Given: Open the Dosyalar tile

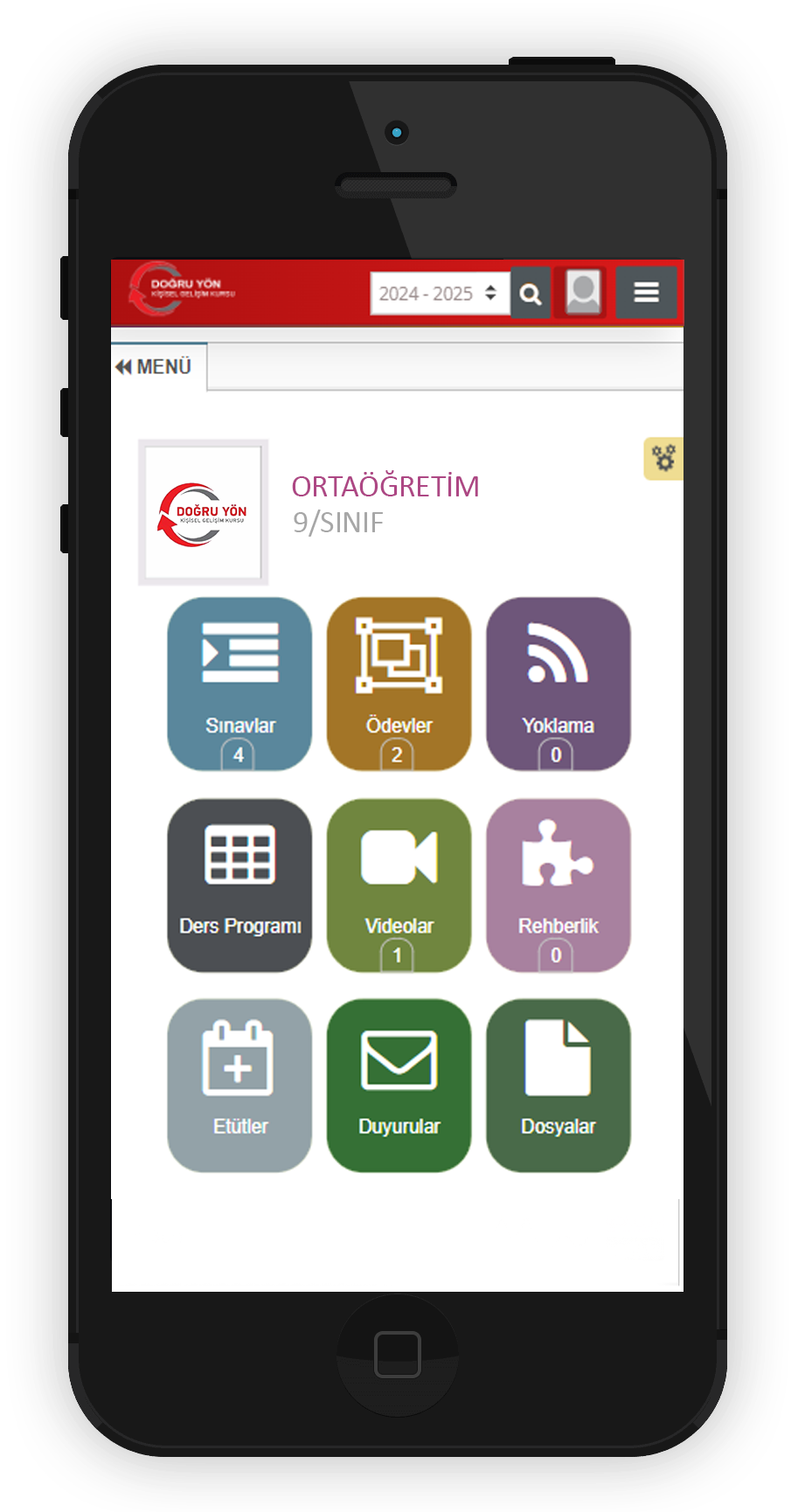Looking at the screenshot, I should click(558, 1085).
